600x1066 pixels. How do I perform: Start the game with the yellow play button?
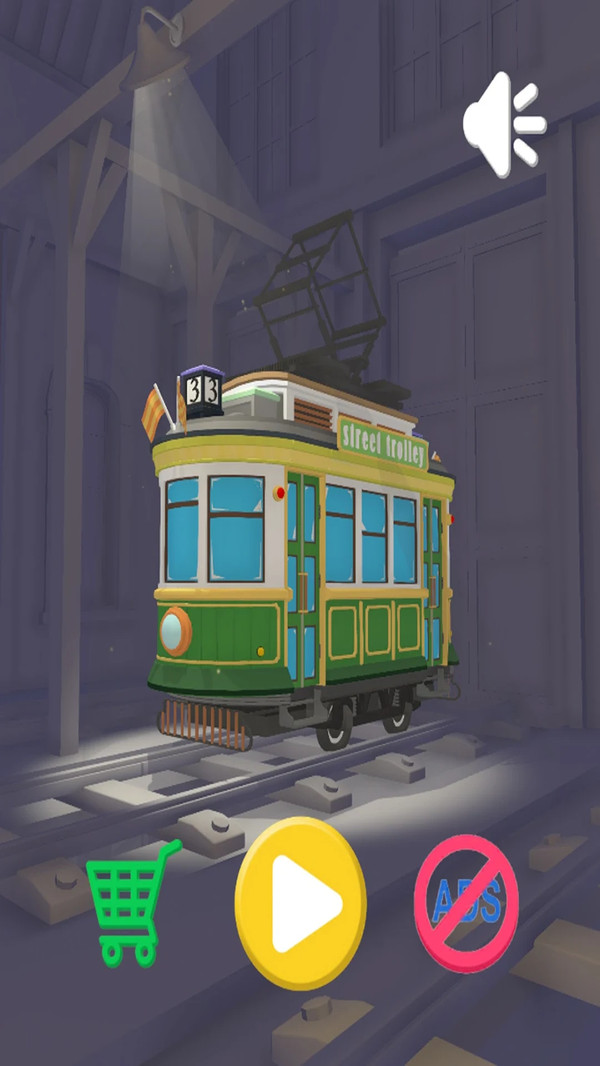tap(300, 903)
